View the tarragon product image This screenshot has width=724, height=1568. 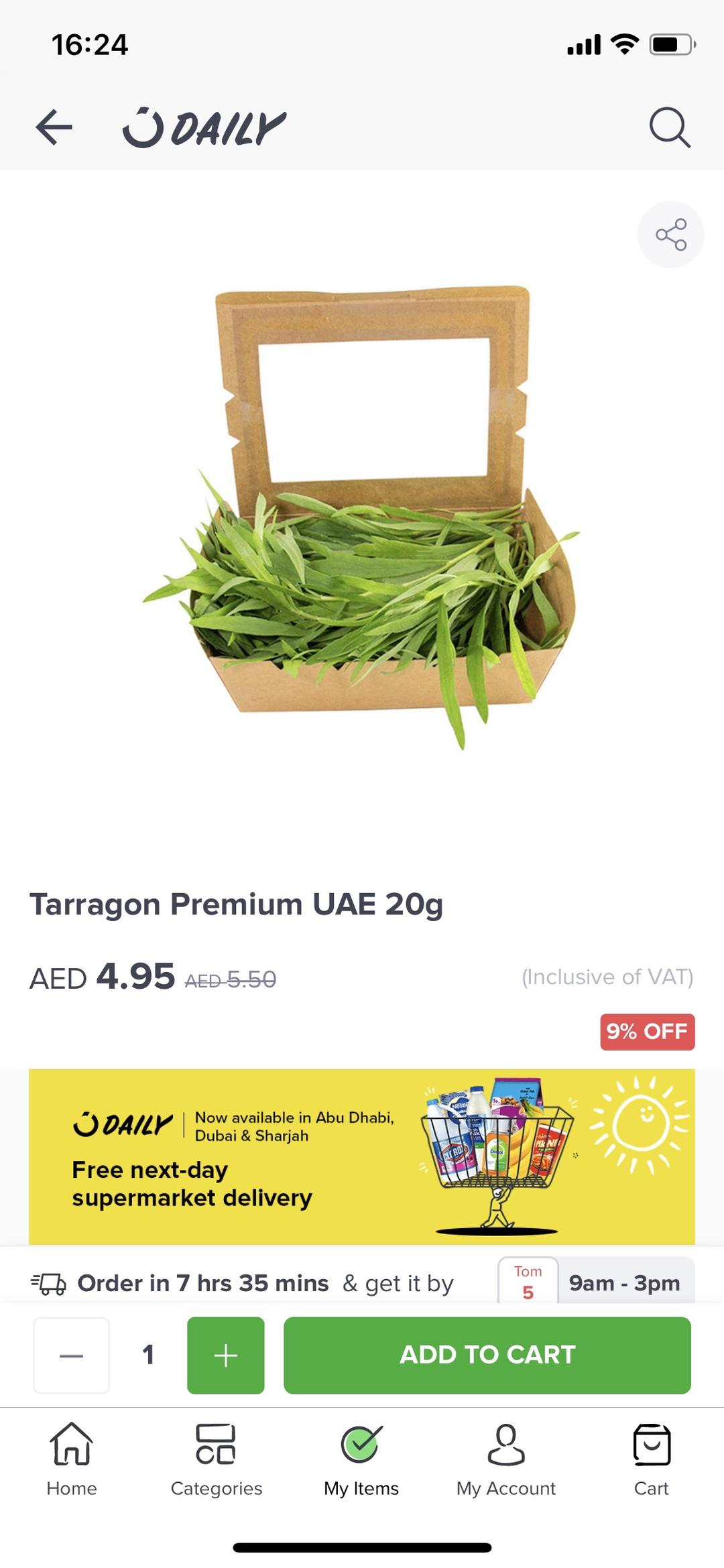click(x=362, y=516)
